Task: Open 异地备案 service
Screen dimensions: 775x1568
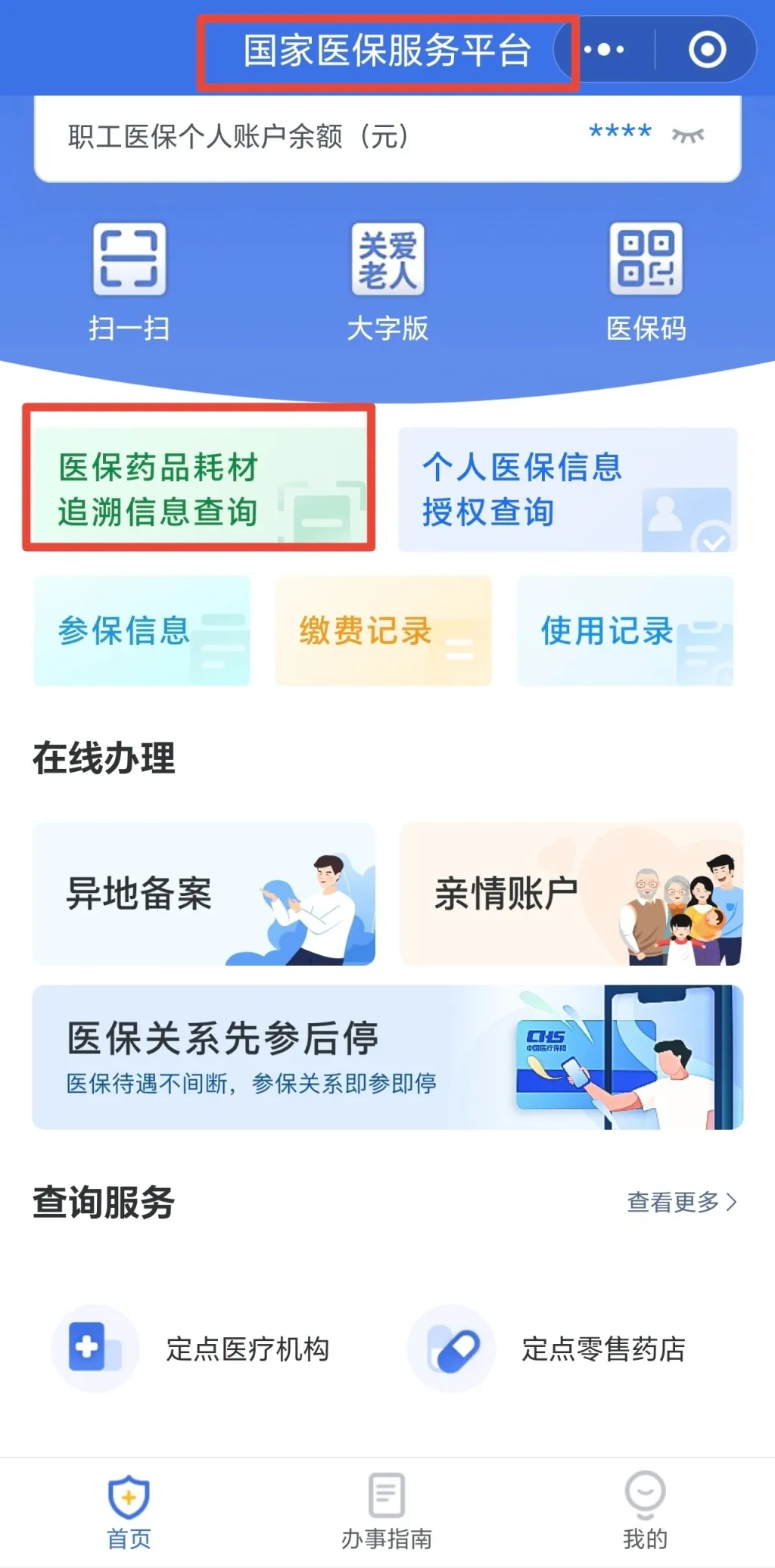Action: [x=204, y=894]
